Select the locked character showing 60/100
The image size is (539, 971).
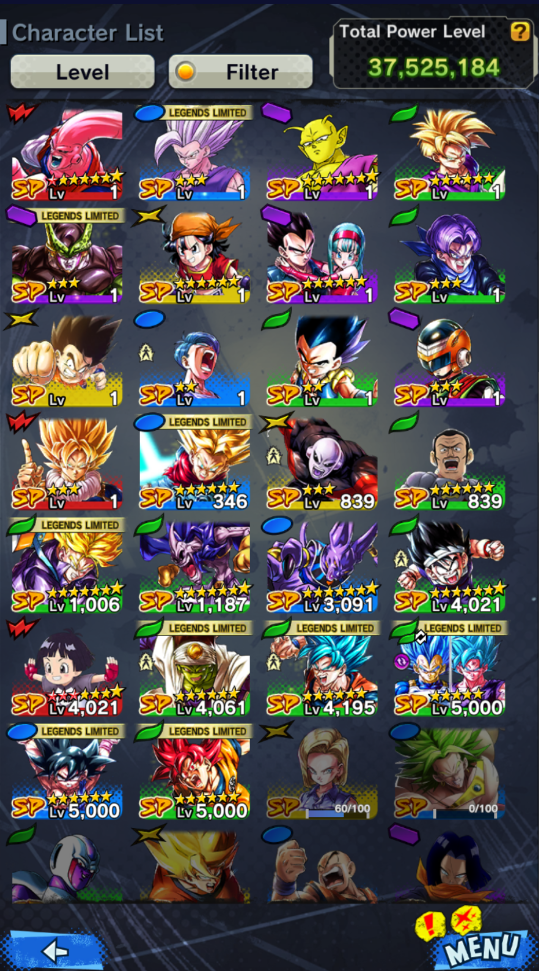pos(322,772)
